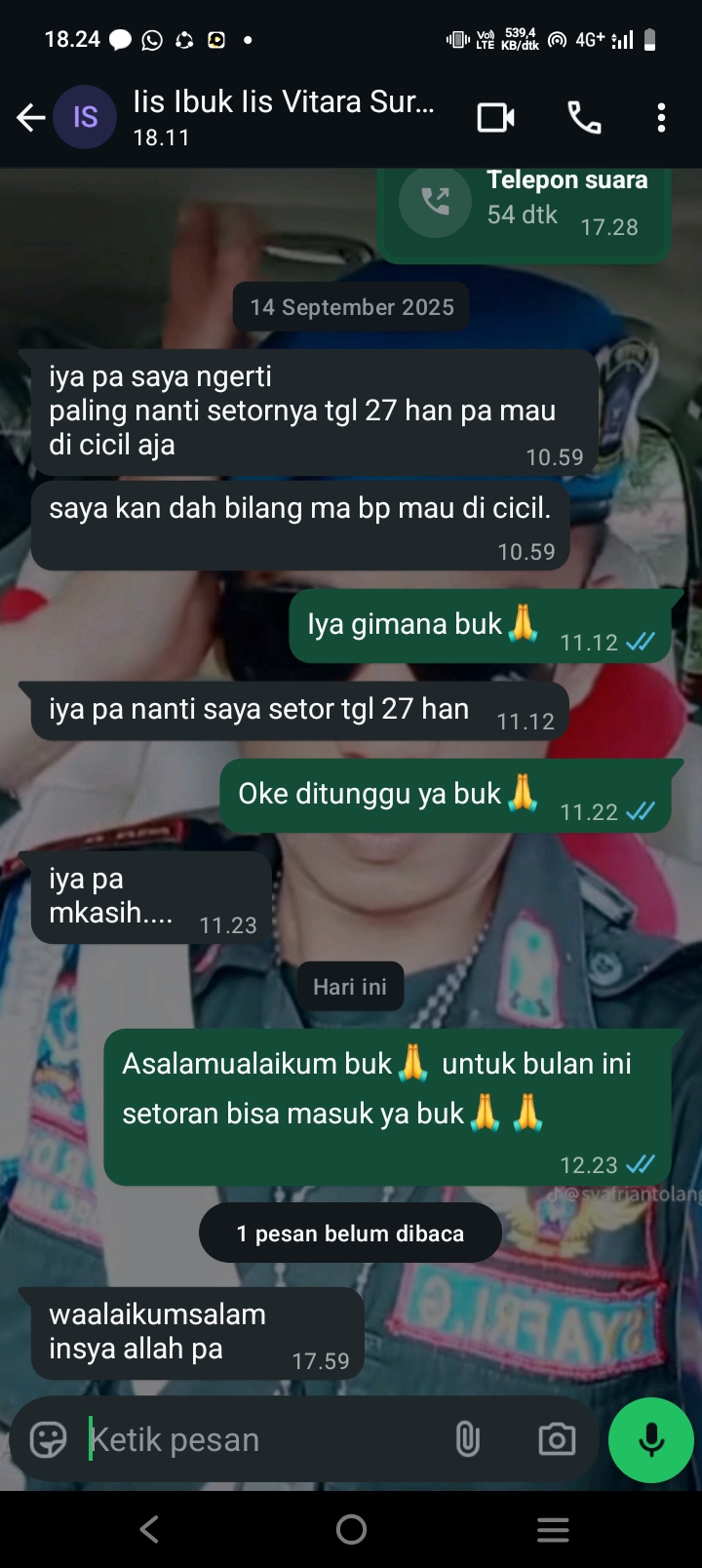The height and width of the screenshot is (1568, 702).
Task: Go to the home screen
Action: 351,1529
